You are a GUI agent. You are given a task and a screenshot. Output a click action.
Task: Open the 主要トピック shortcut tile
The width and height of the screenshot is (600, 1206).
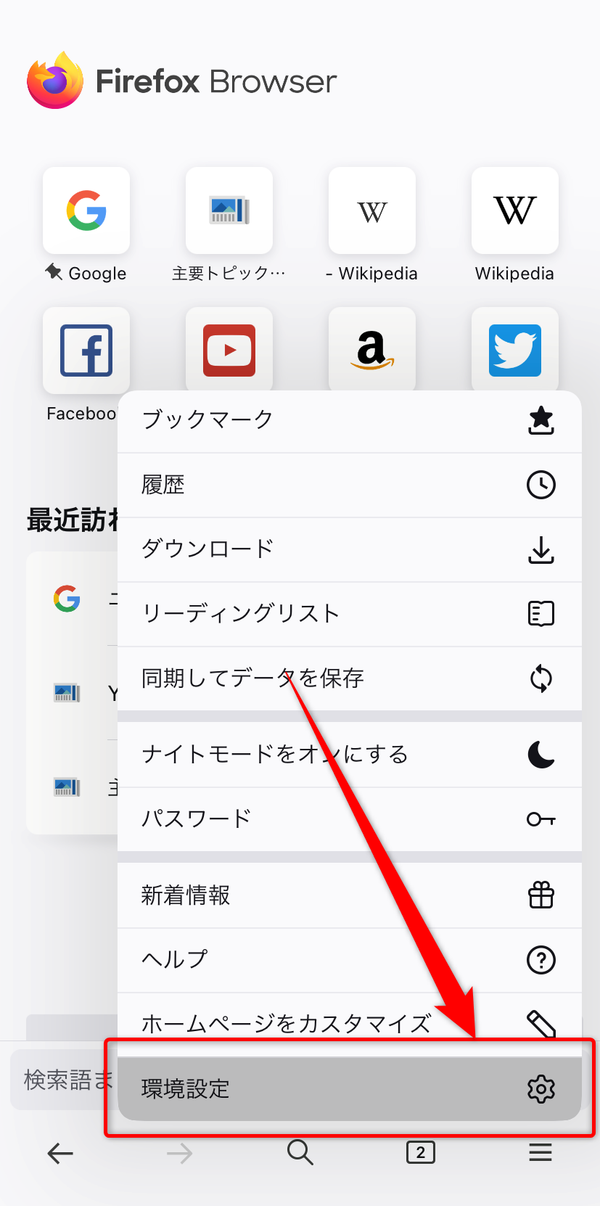coord(229,211)
